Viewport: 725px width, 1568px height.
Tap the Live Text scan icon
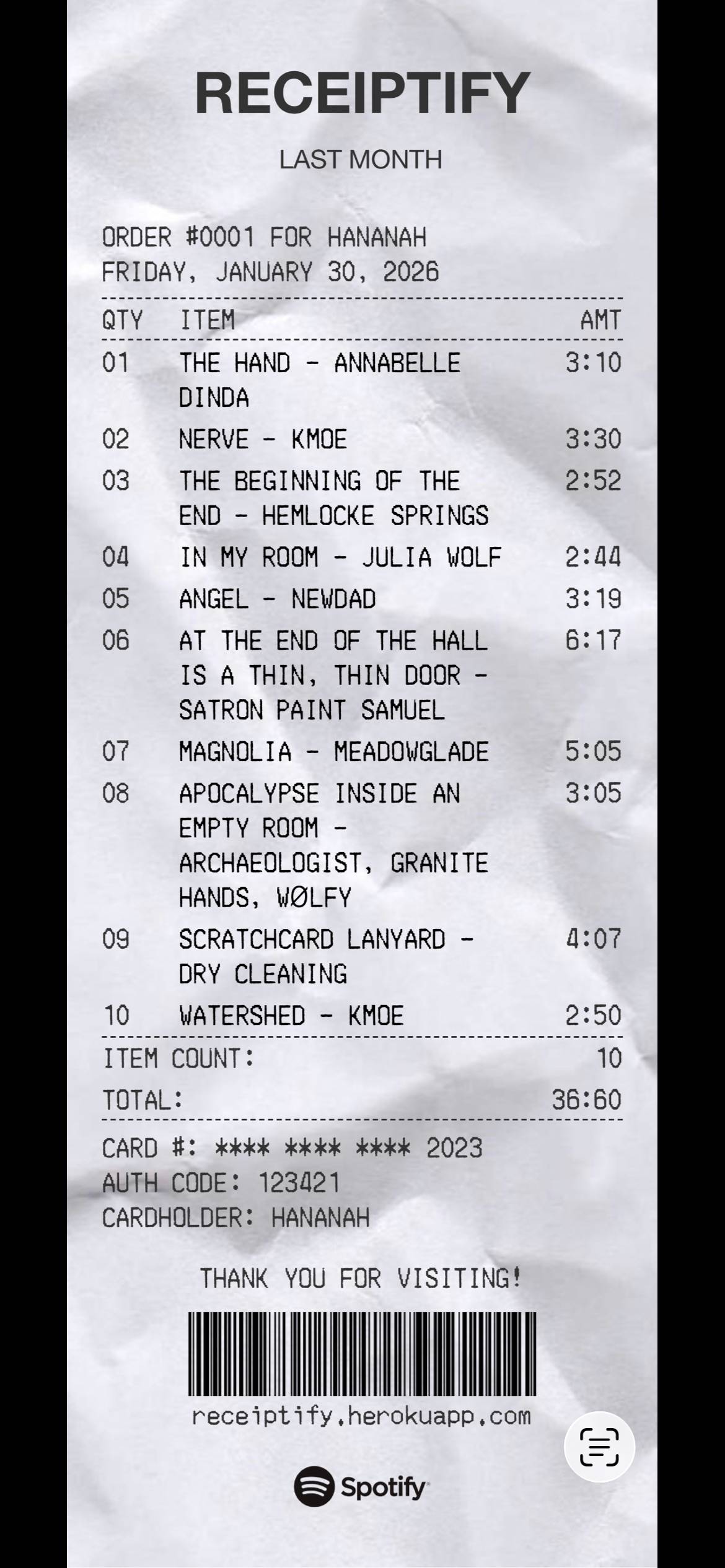(599, 1447)
